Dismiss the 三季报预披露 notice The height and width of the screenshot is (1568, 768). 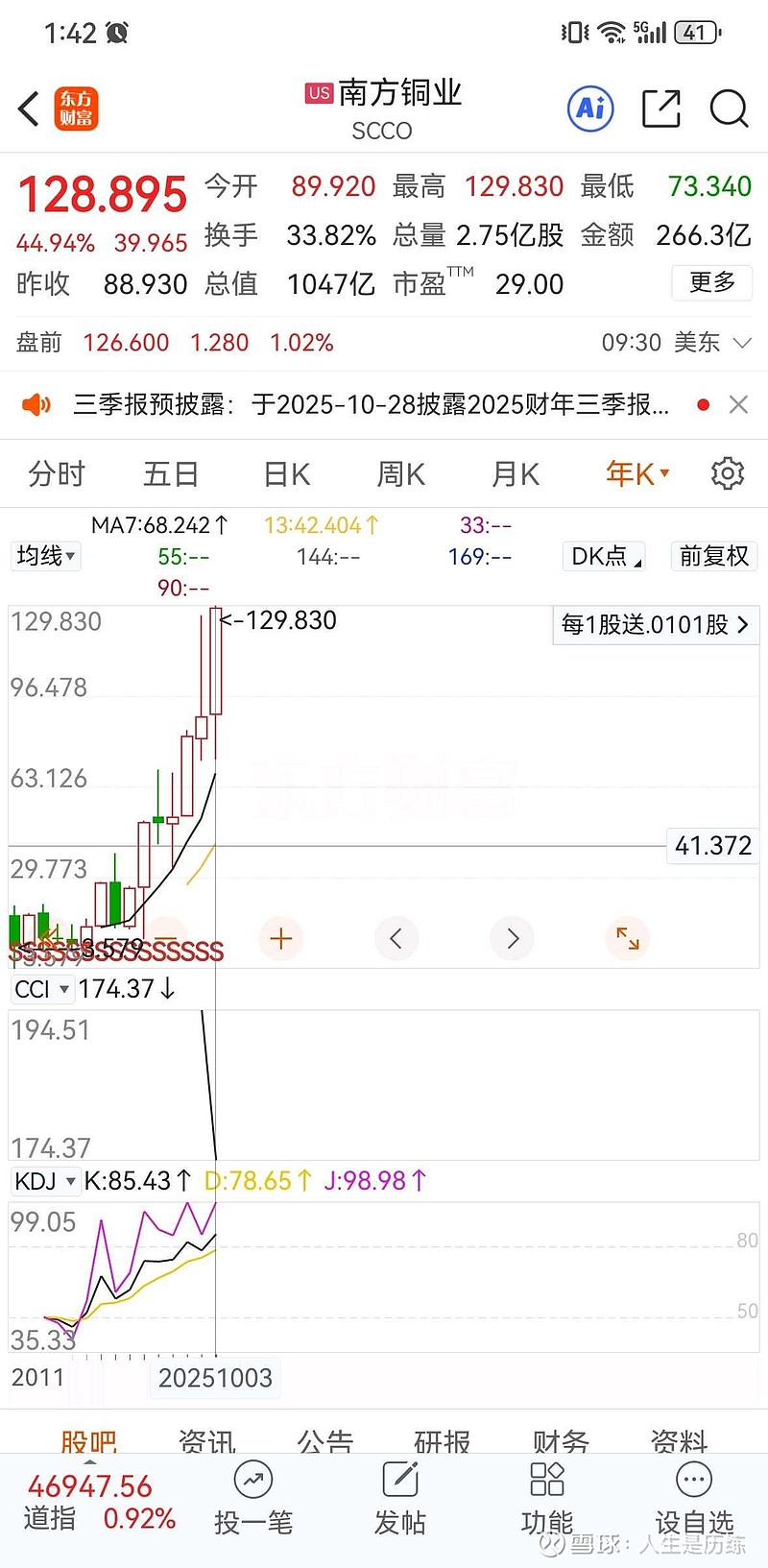738,404
